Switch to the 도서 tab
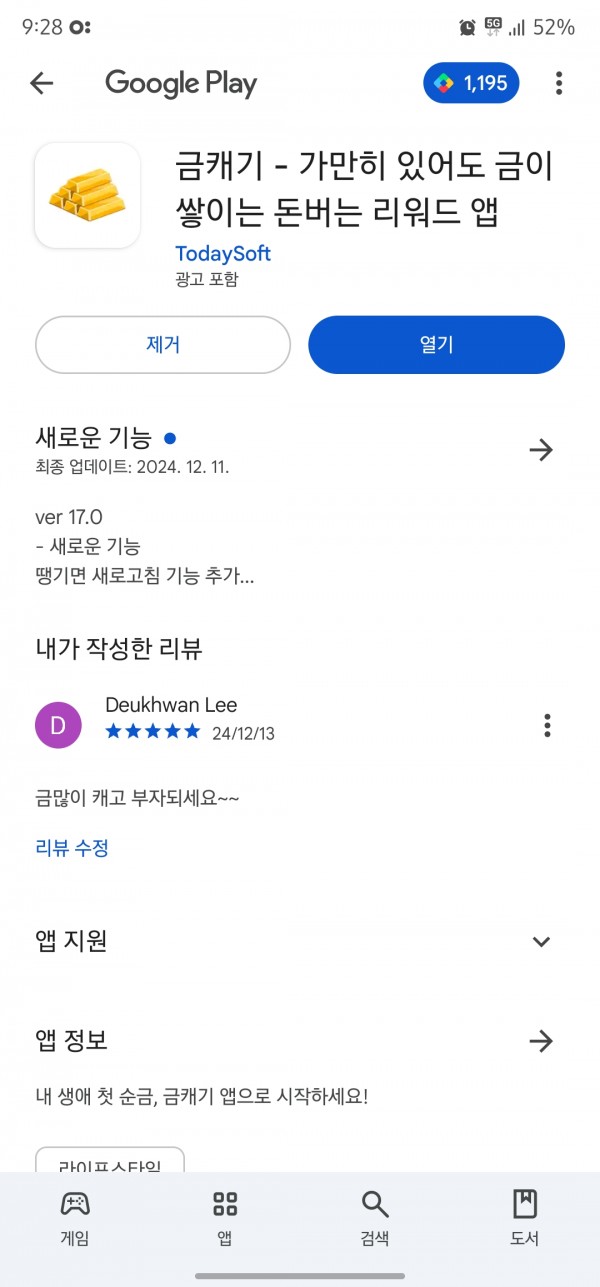The image size is (600, 1287). (x=525, y=1218)
